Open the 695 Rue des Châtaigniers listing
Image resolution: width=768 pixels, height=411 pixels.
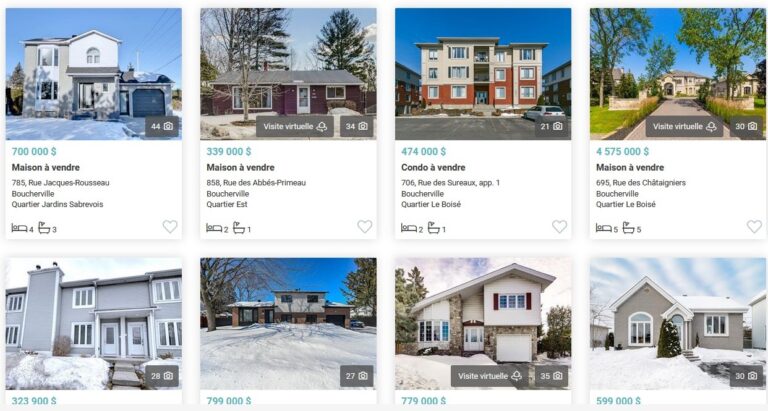point(677,70)
